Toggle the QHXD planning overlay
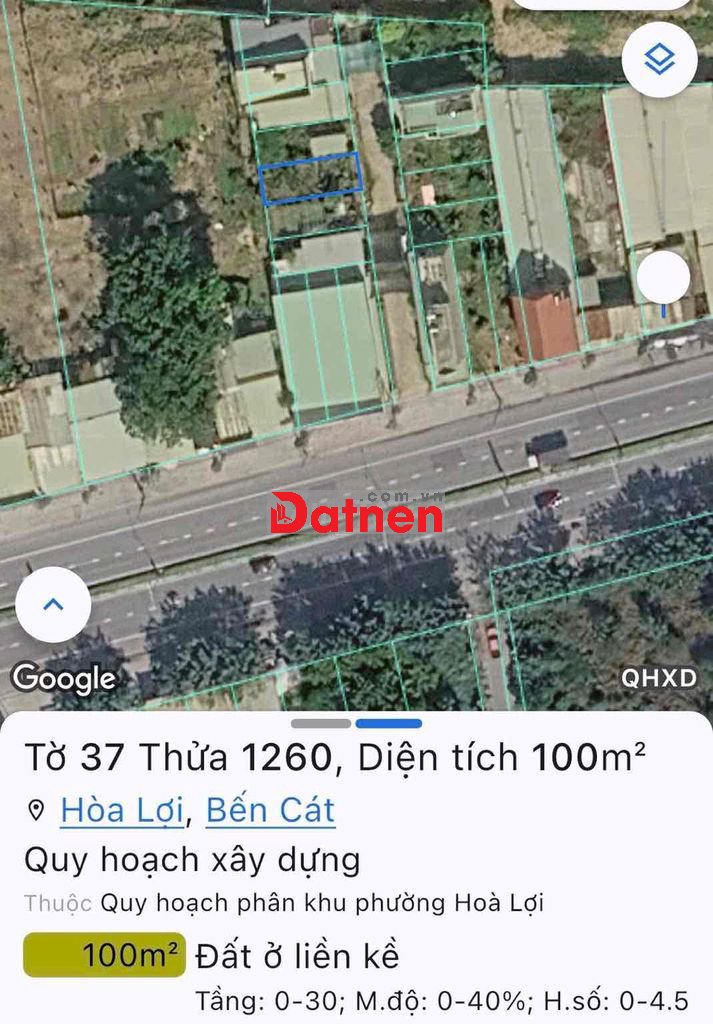This screenshot has width=713, height=1024. [x=659, y=678]
